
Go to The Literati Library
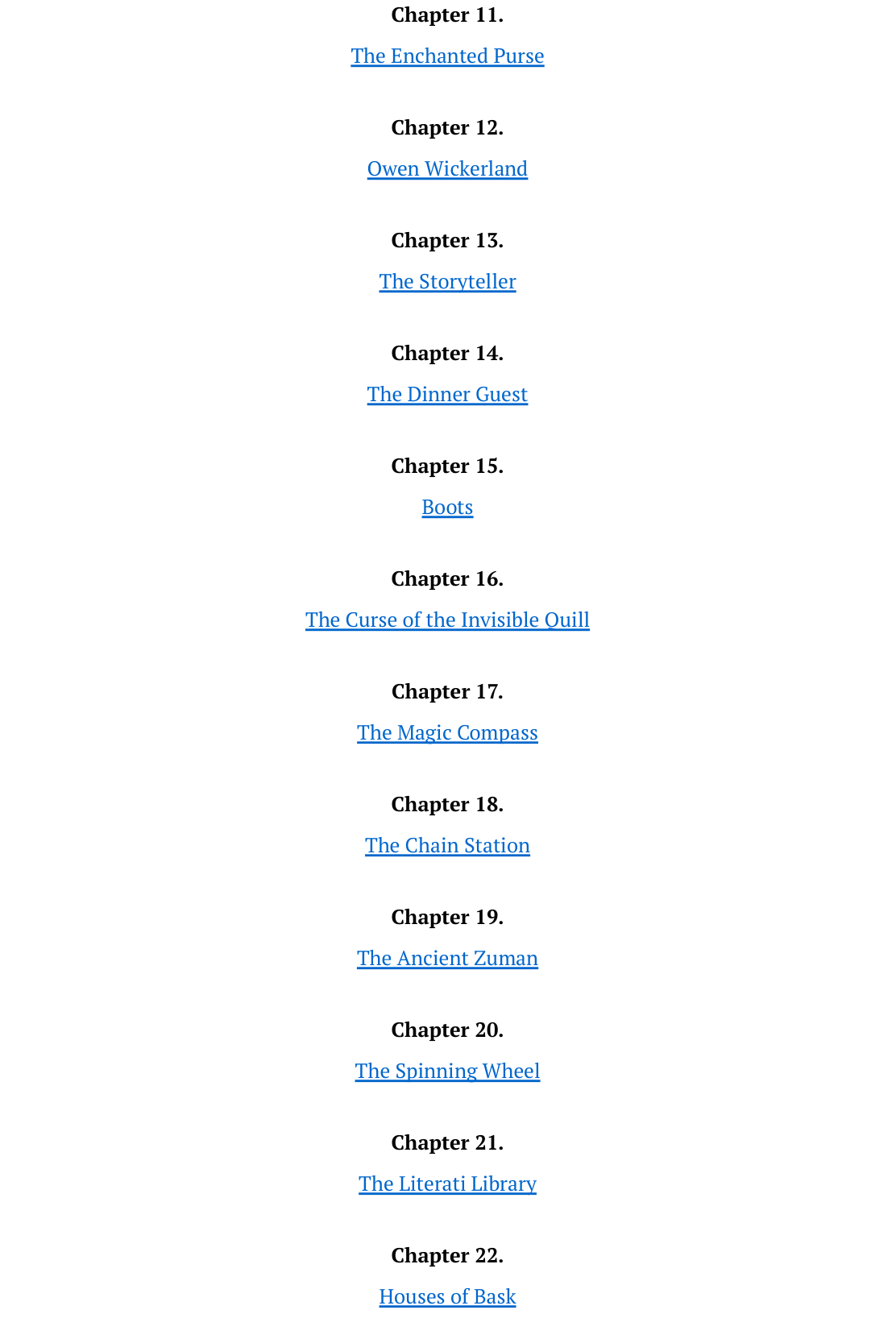pos(447,1183)
